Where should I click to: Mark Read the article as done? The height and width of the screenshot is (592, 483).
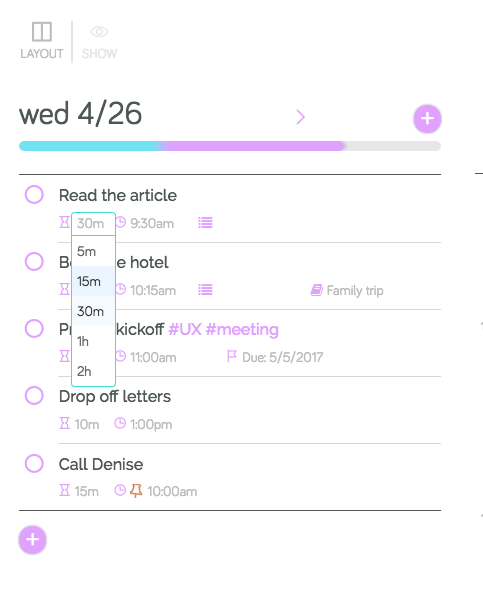coord(34,194)
